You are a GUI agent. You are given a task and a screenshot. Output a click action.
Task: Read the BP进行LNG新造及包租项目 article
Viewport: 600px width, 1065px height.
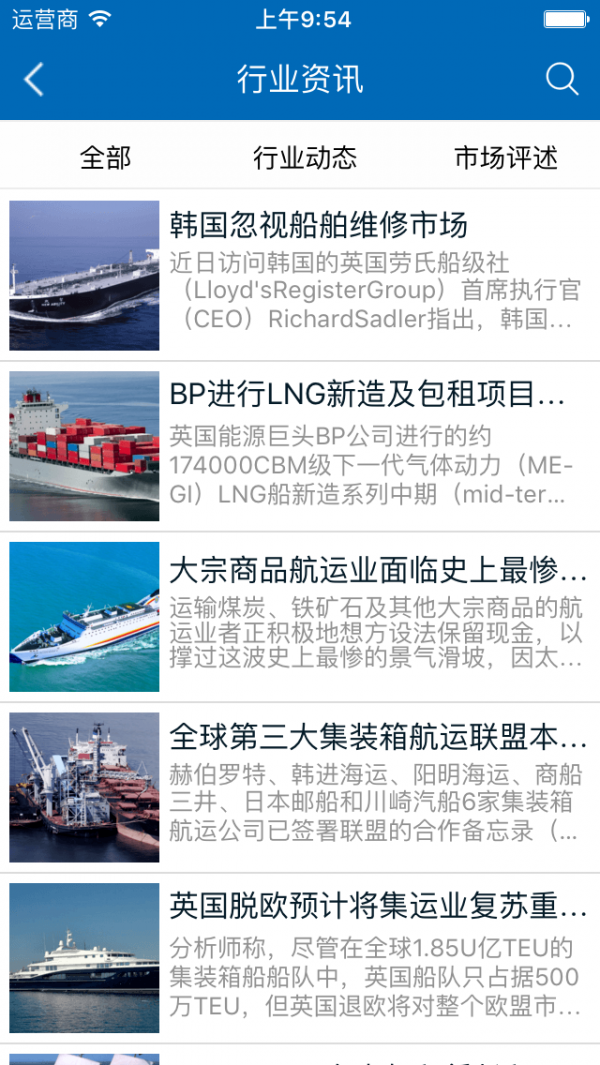pos(366,396)
